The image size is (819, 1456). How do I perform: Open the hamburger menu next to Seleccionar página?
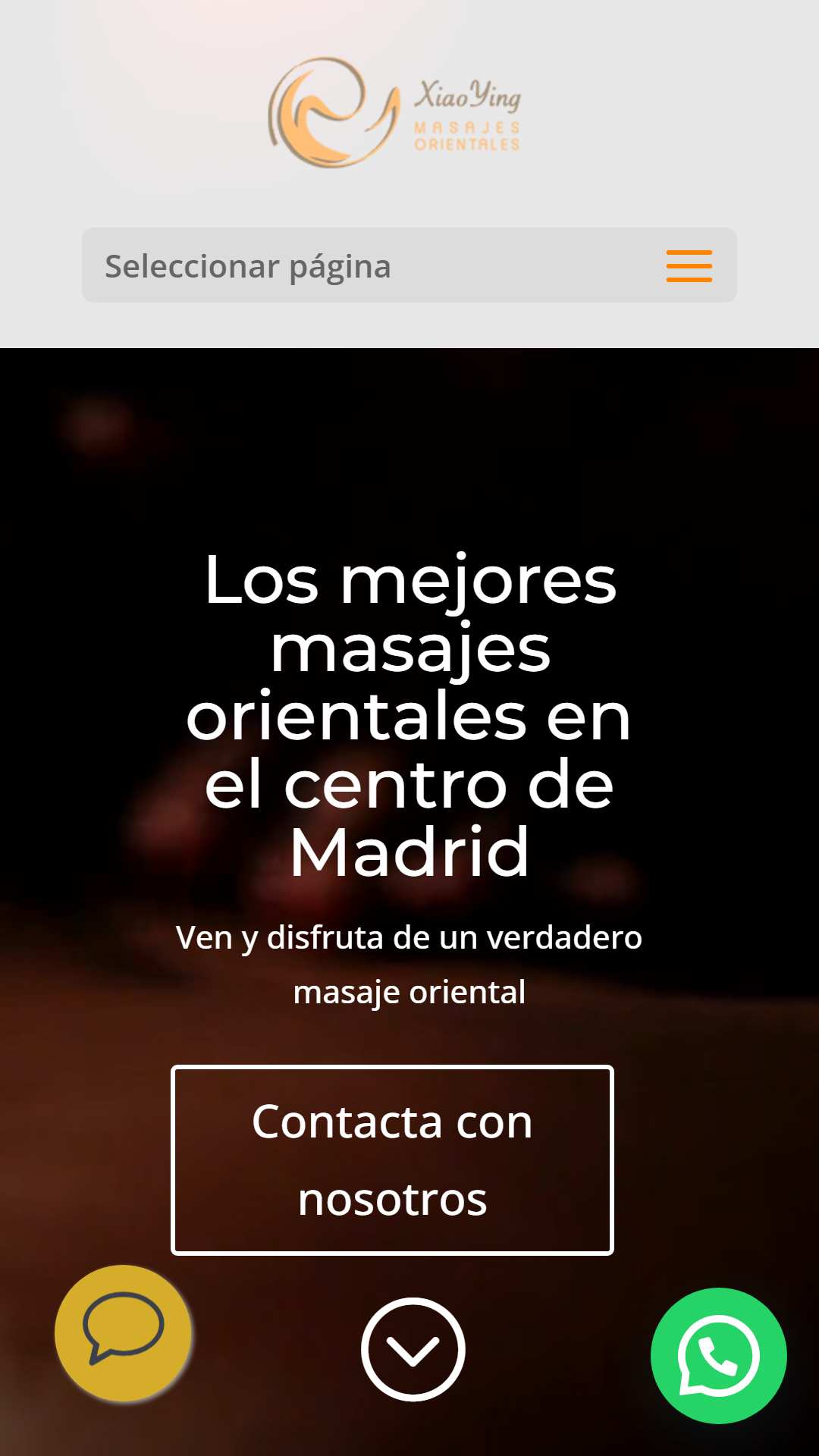click(x=689, y=266)
